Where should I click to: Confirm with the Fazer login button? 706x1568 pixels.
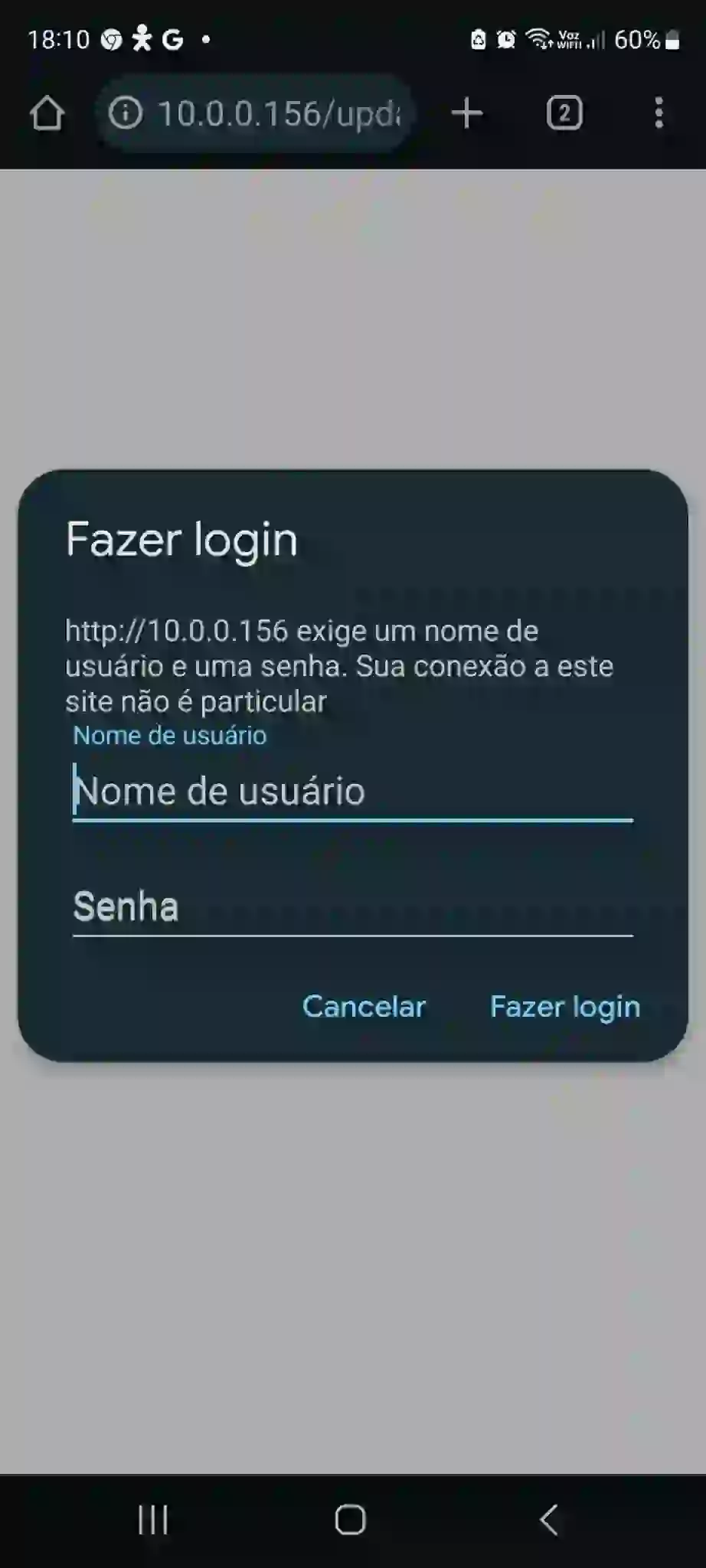pos(564,1006)
